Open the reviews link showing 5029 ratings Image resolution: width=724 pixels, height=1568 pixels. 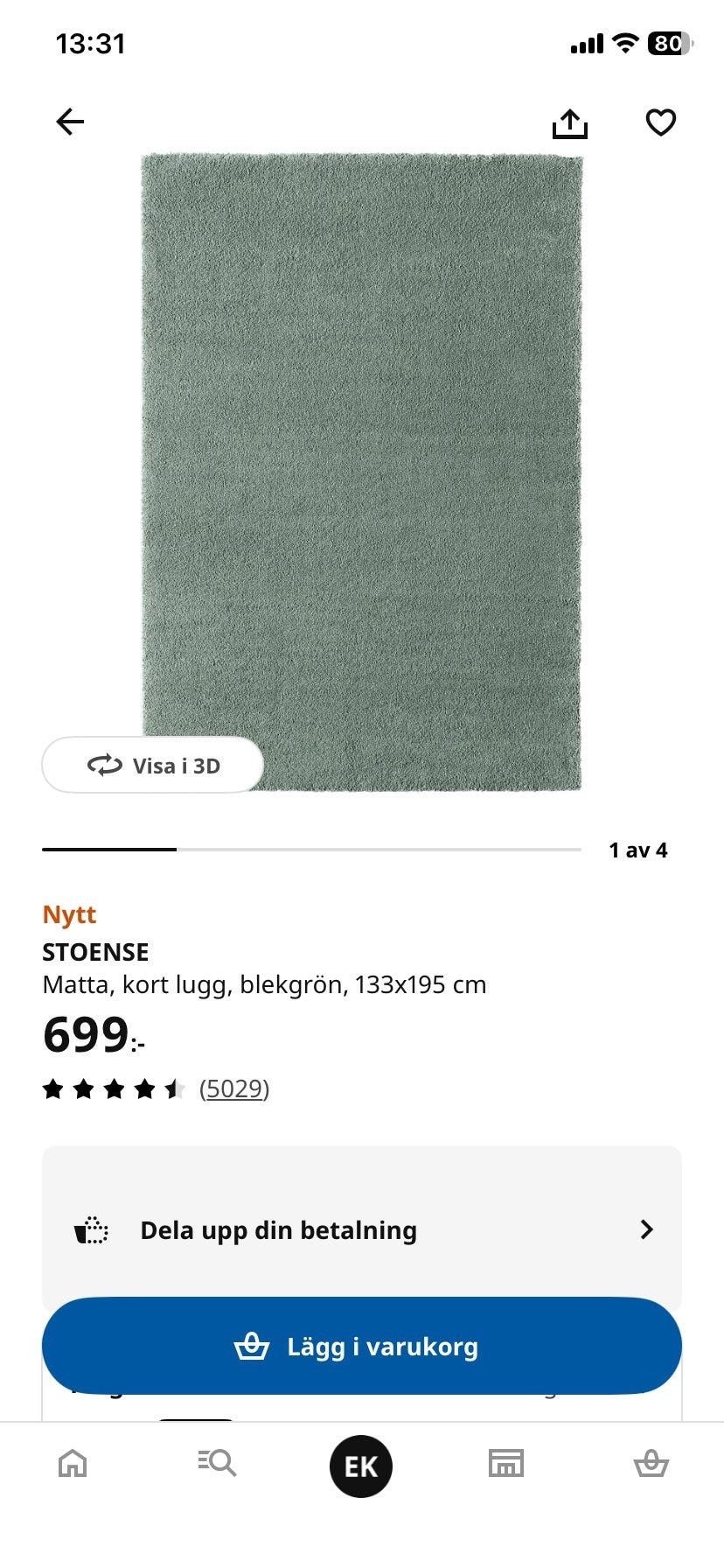233,1088
